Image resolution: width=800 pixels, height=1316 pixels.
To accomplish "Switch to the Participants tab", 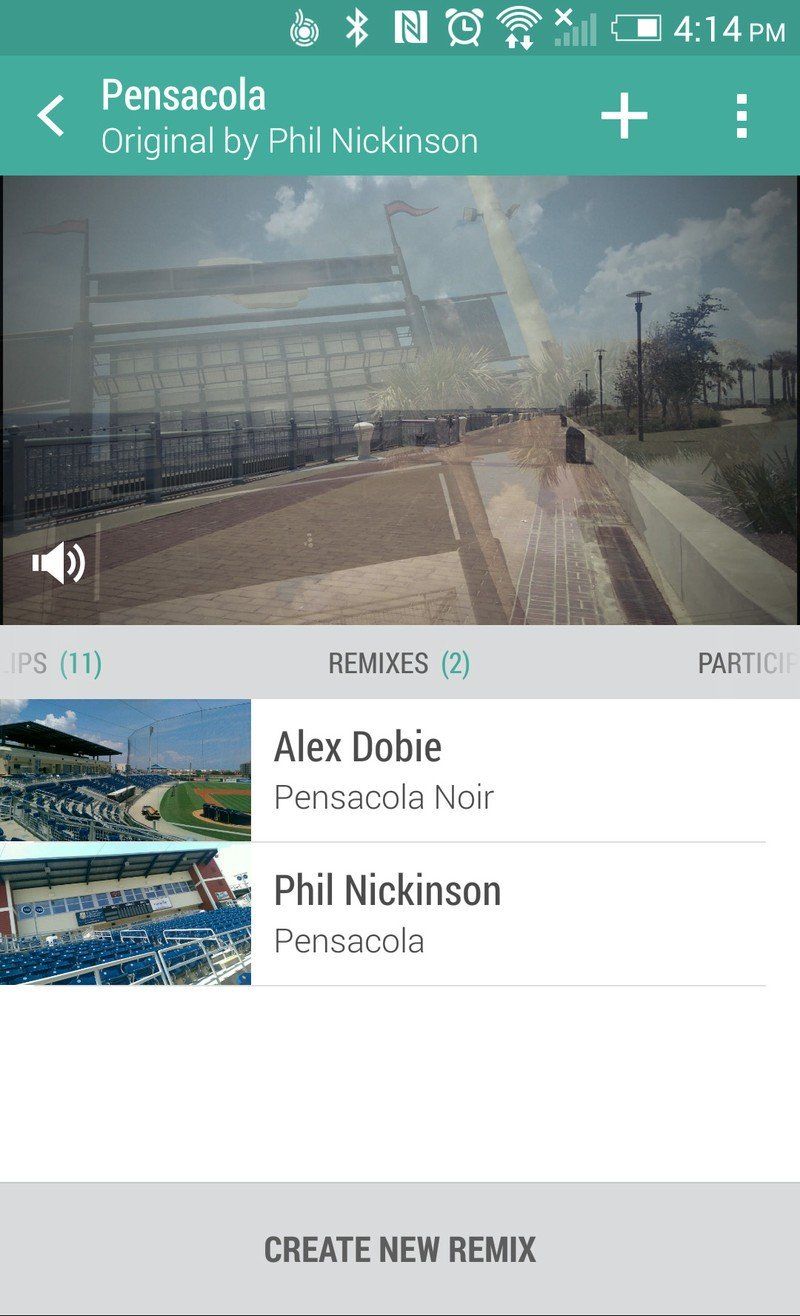I will coord(748,663).
